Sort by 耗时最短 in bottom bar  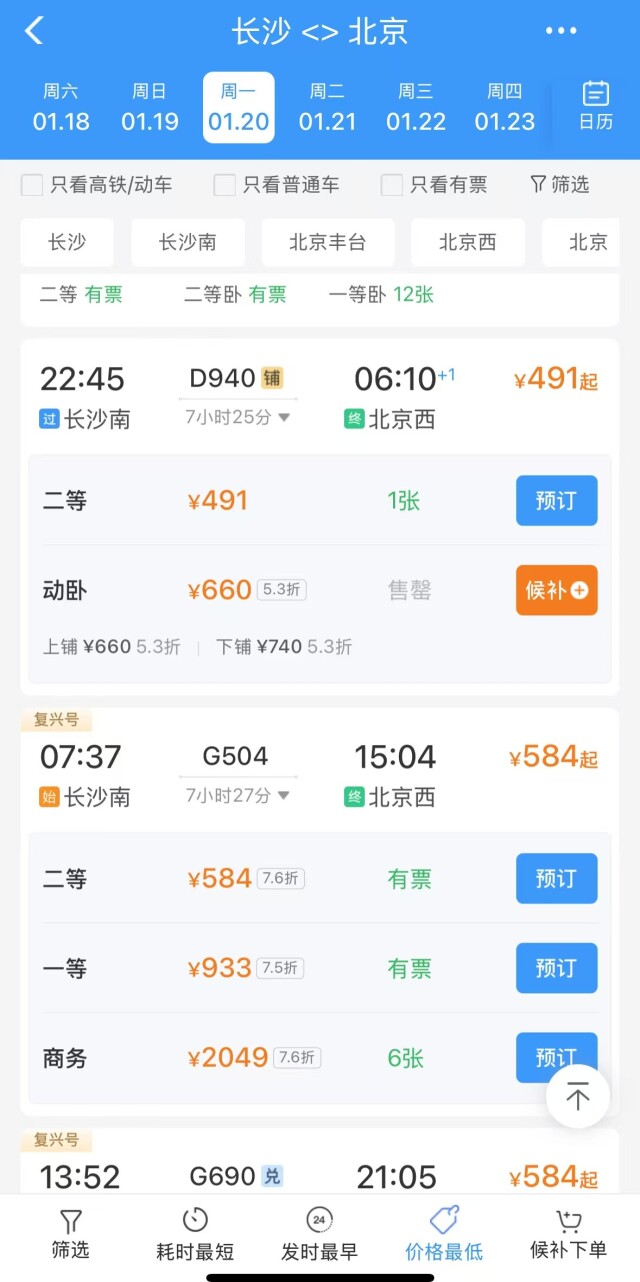[x=195, y=1233]
